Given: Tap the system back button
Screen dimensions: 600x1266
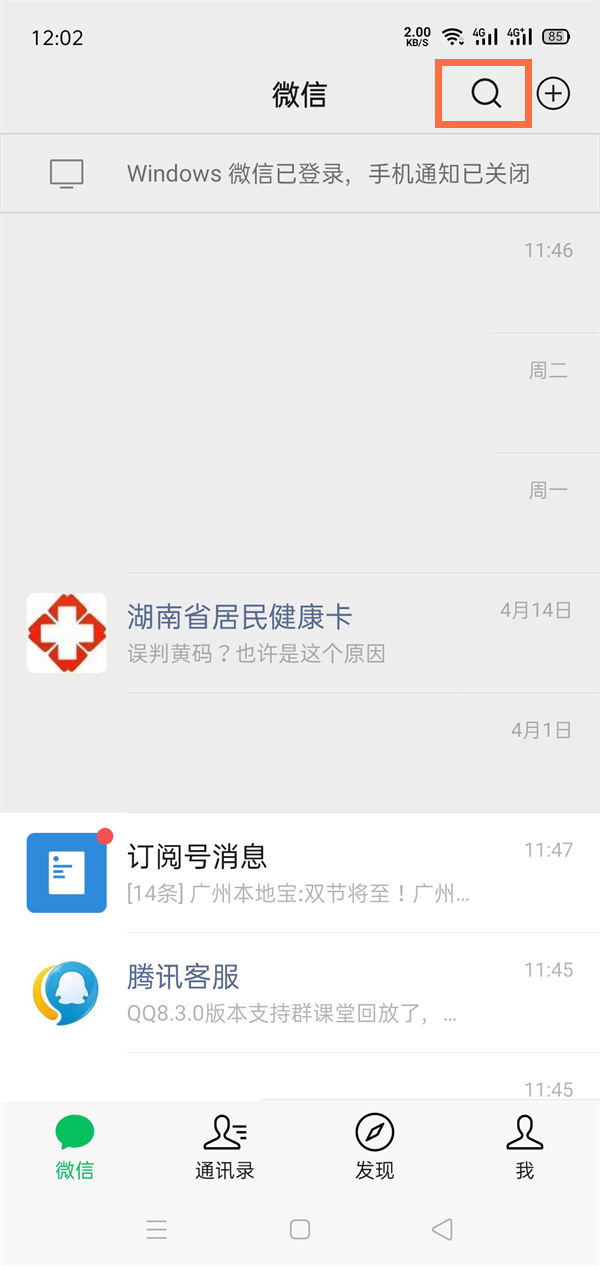Looking at the screenshot, I should tap(442, 1229).
